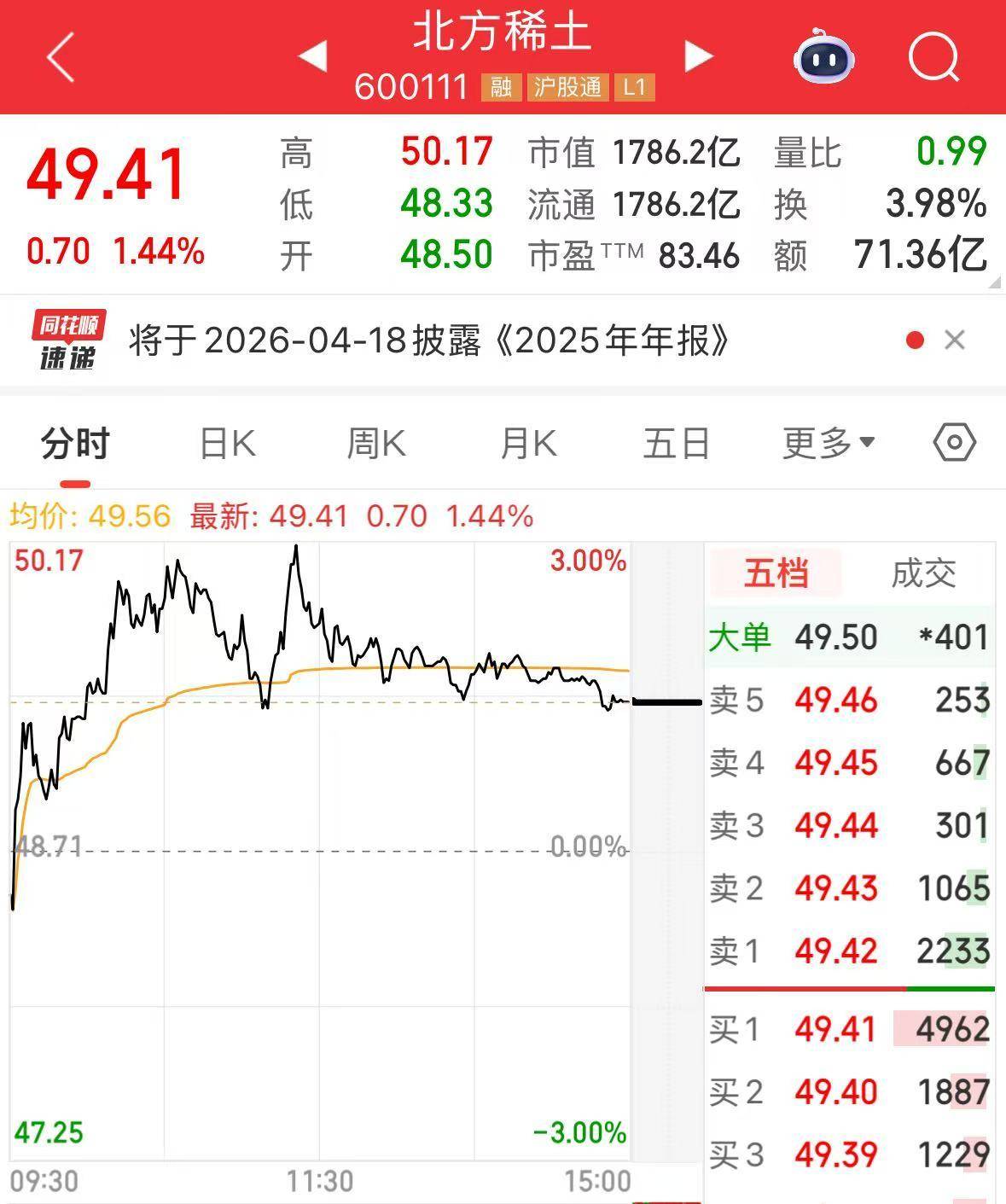Viewport: 1006px width, 1204px height.
Task: Navigate to the next stock
Action: click(x=698, y=55)
